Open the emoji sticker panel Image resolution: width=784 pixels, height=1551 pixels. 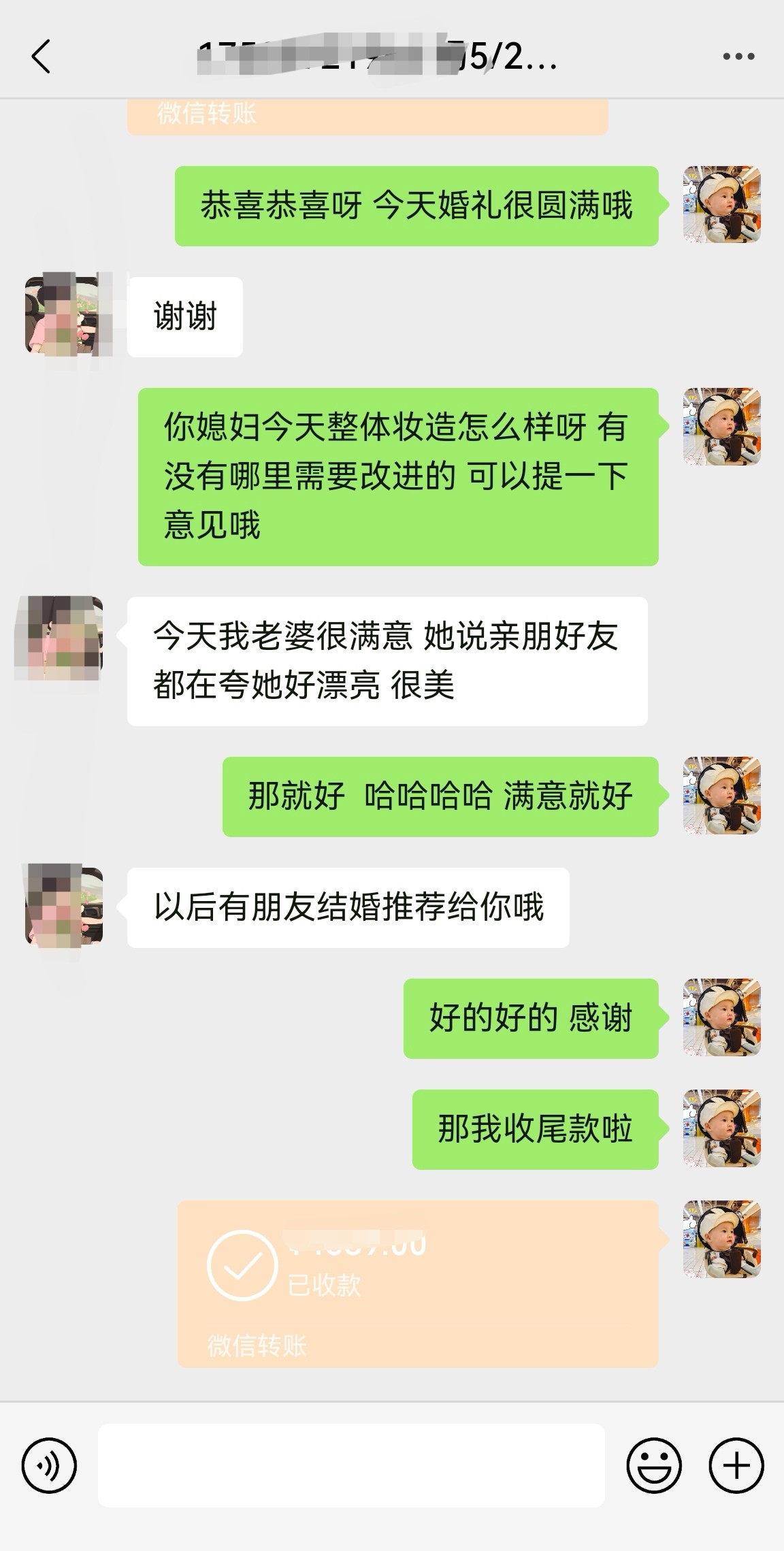(x=653, y=1465)
